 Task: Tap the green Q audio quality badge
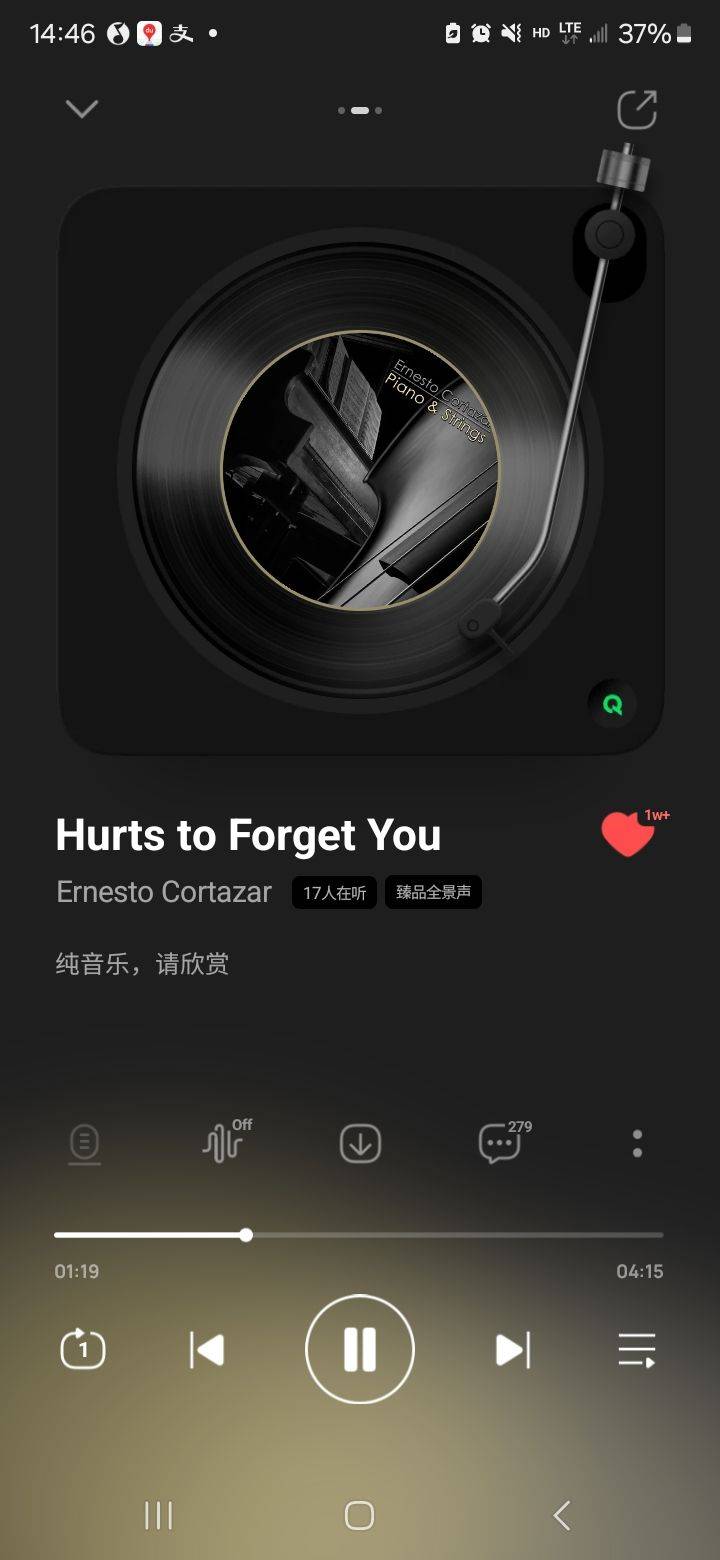[x=612, y=705]
